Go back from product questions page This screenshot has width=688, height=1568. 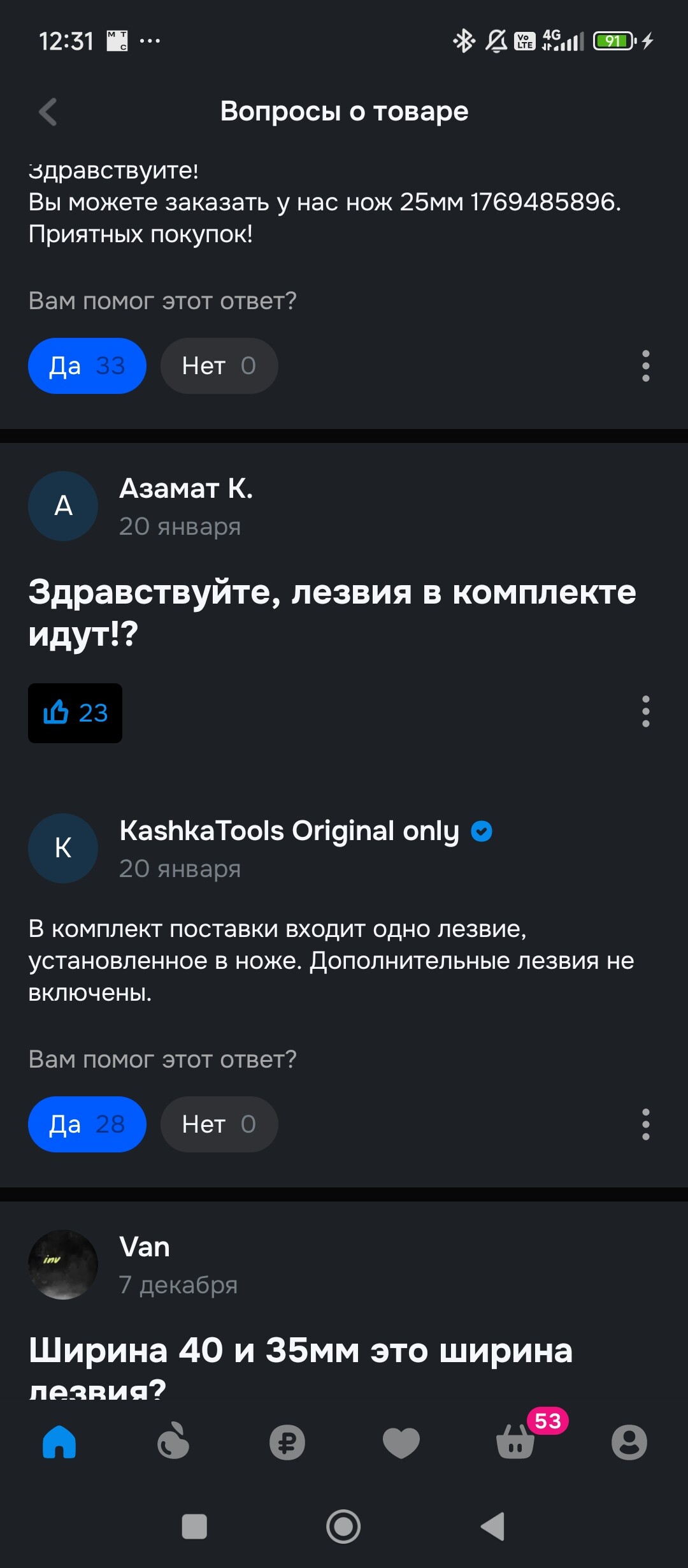pyautogui.click(x=48, y=112)
